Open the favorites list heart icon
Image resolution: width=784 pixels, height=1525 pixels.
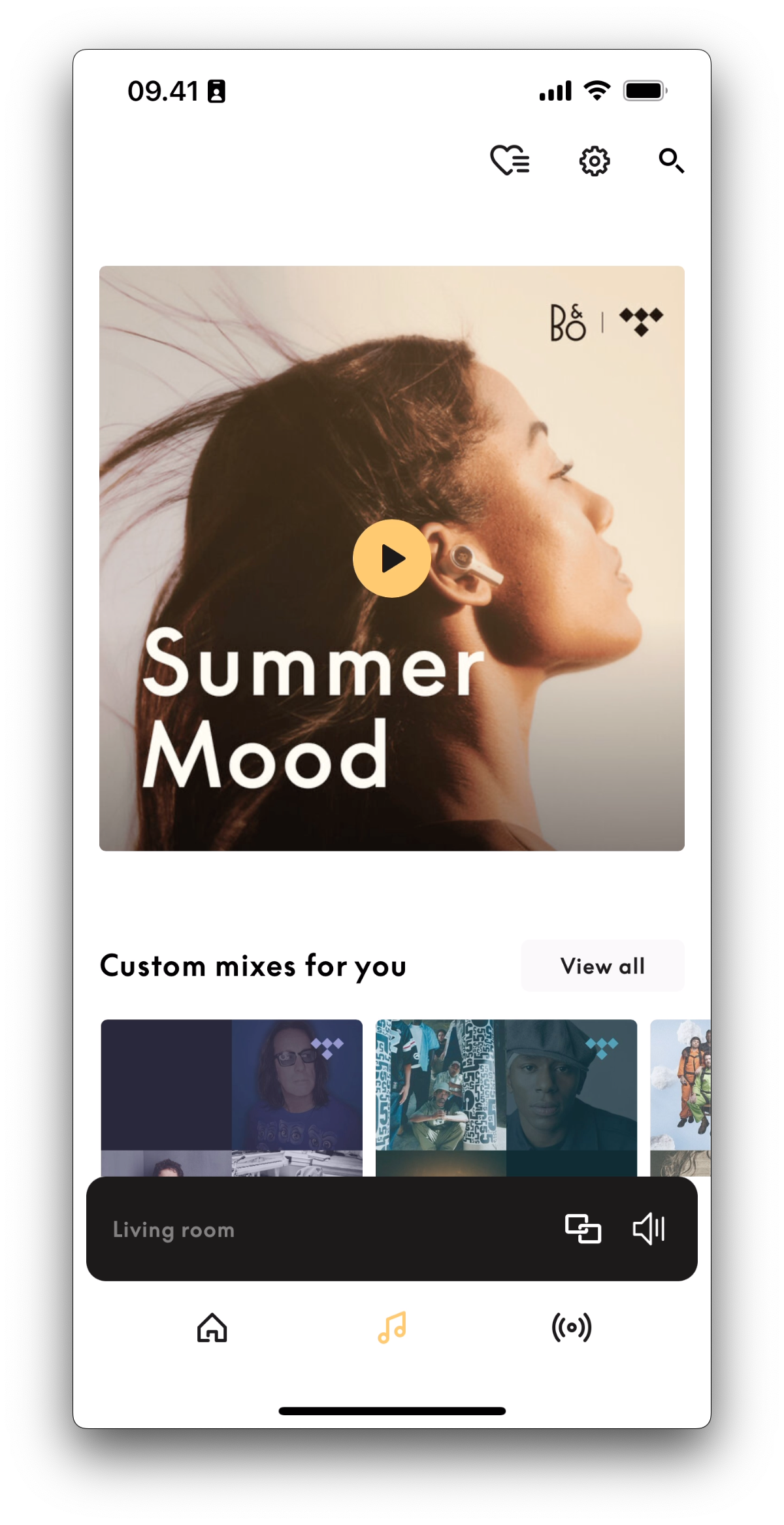[510, 160]
